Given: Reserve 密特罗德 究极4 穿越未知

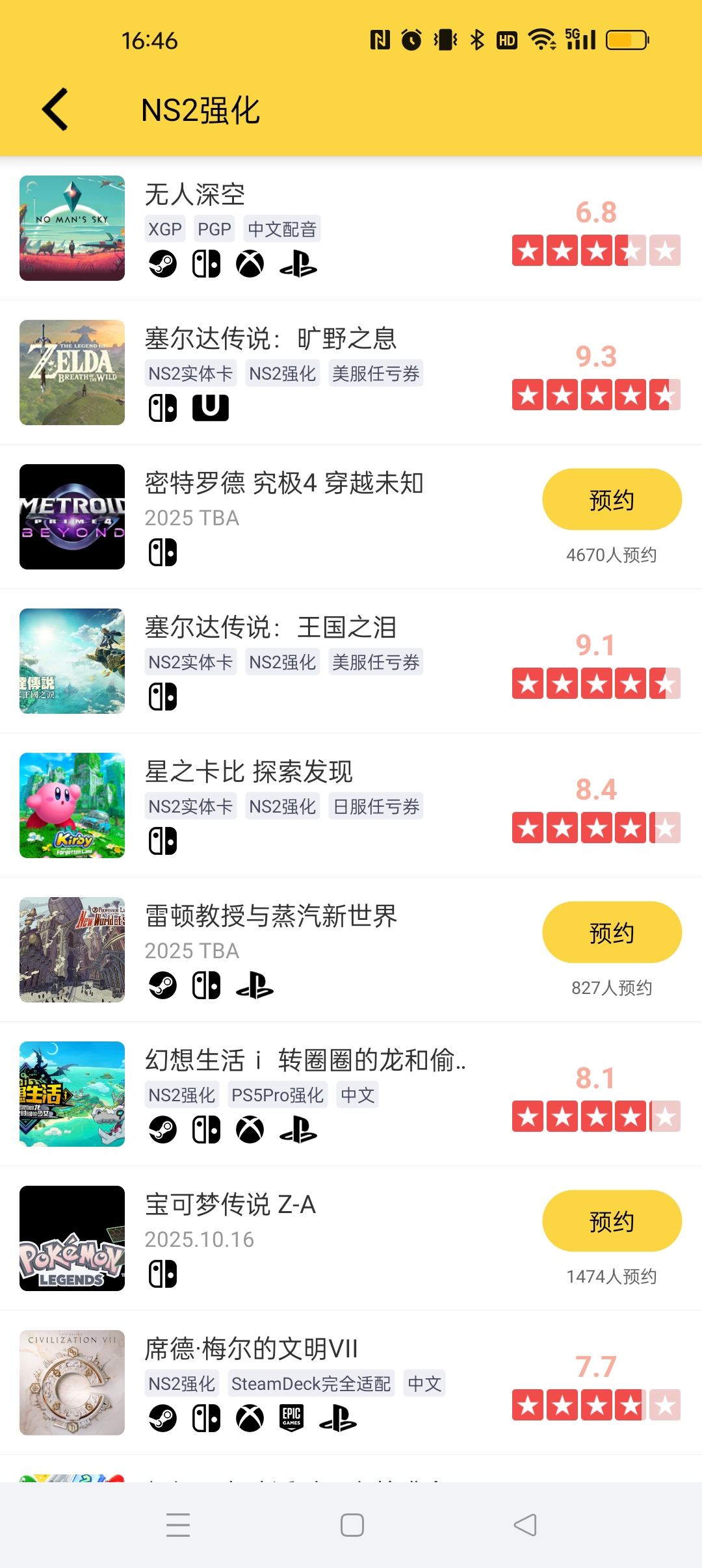Looking at the screenshot, I should [x=611, y=500].
